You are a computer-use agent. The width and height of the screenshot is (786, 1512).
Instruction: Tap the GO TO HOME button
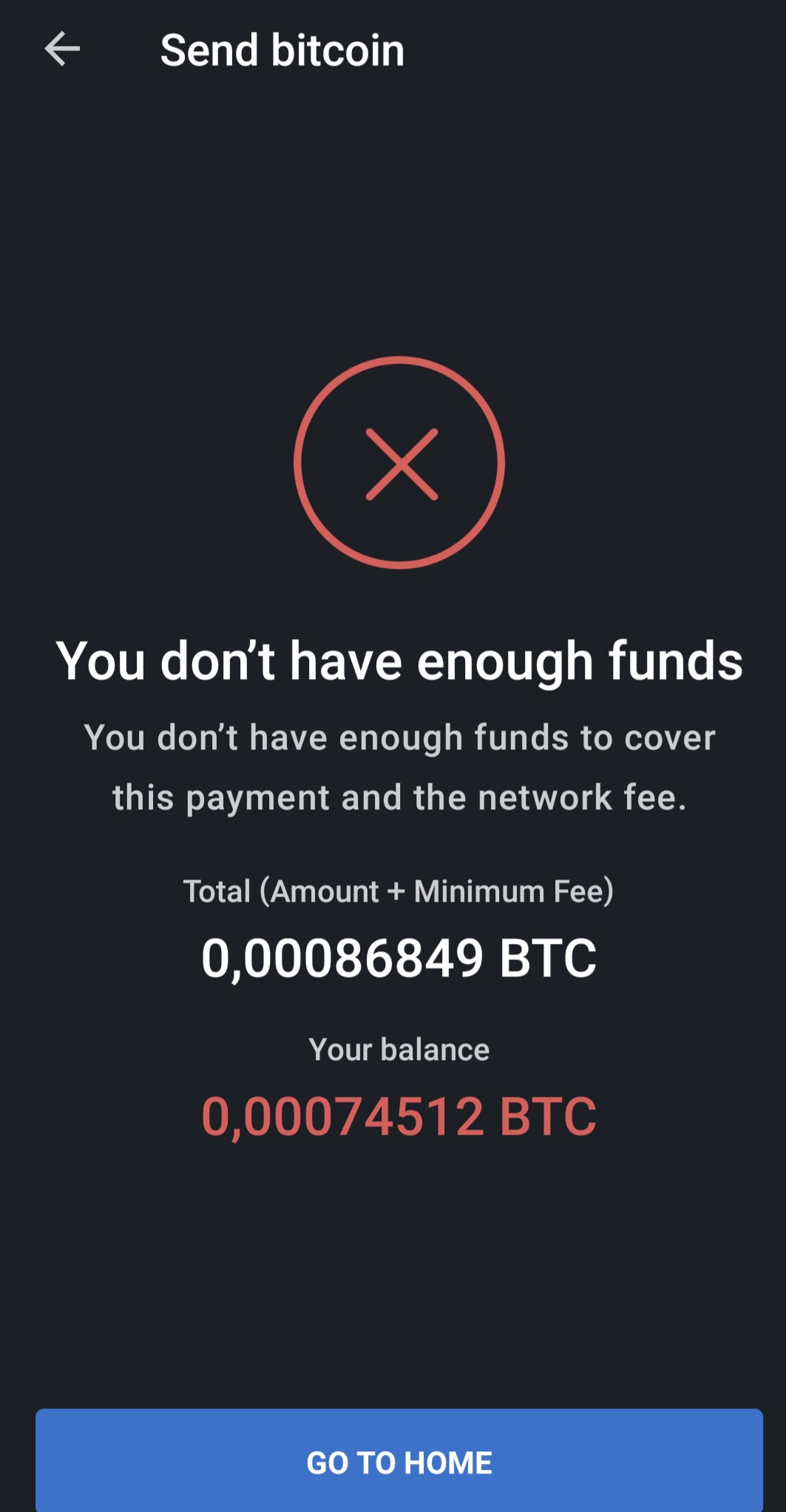(x=399, y=1462)
